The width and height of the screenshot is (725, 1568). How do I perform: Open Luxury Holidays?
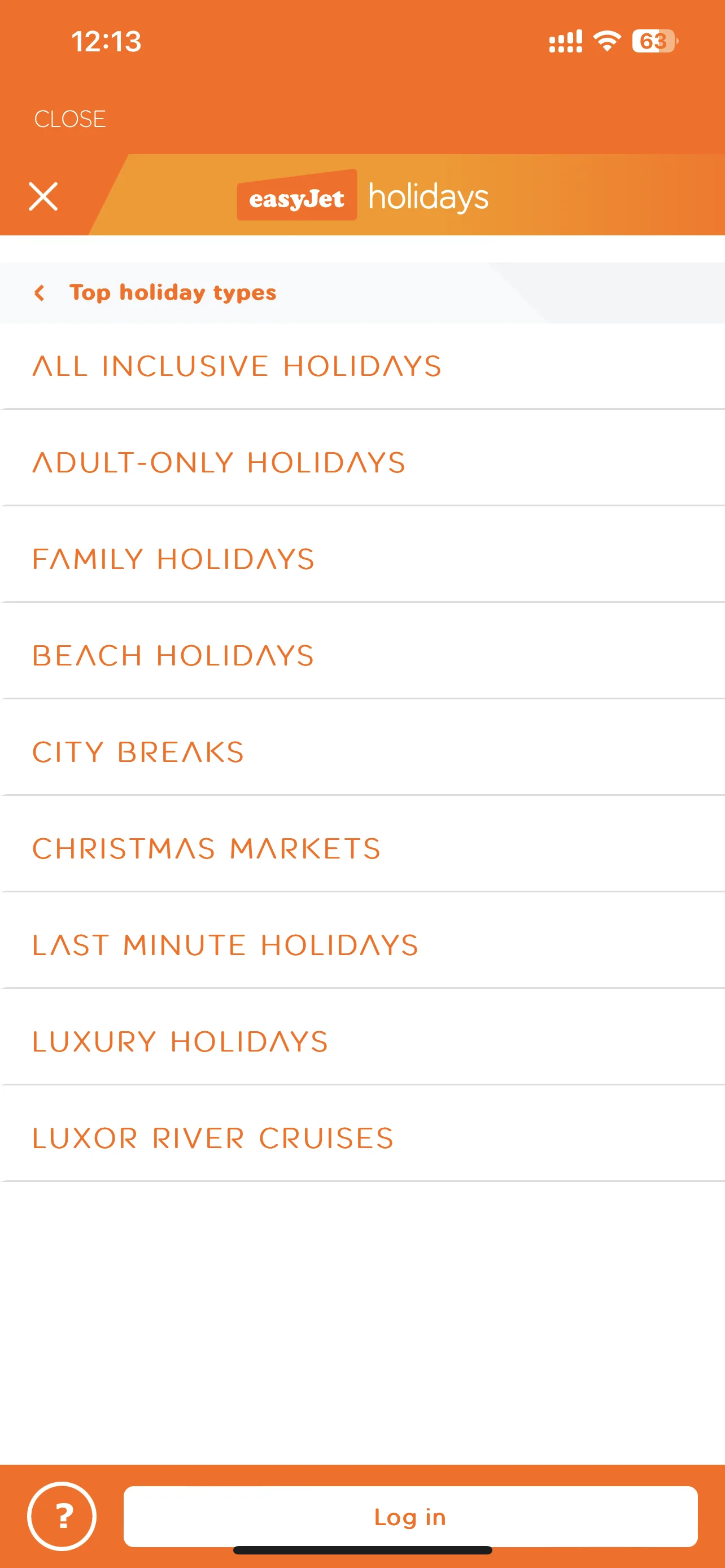pyautogui.click(x=181, y=1041)
